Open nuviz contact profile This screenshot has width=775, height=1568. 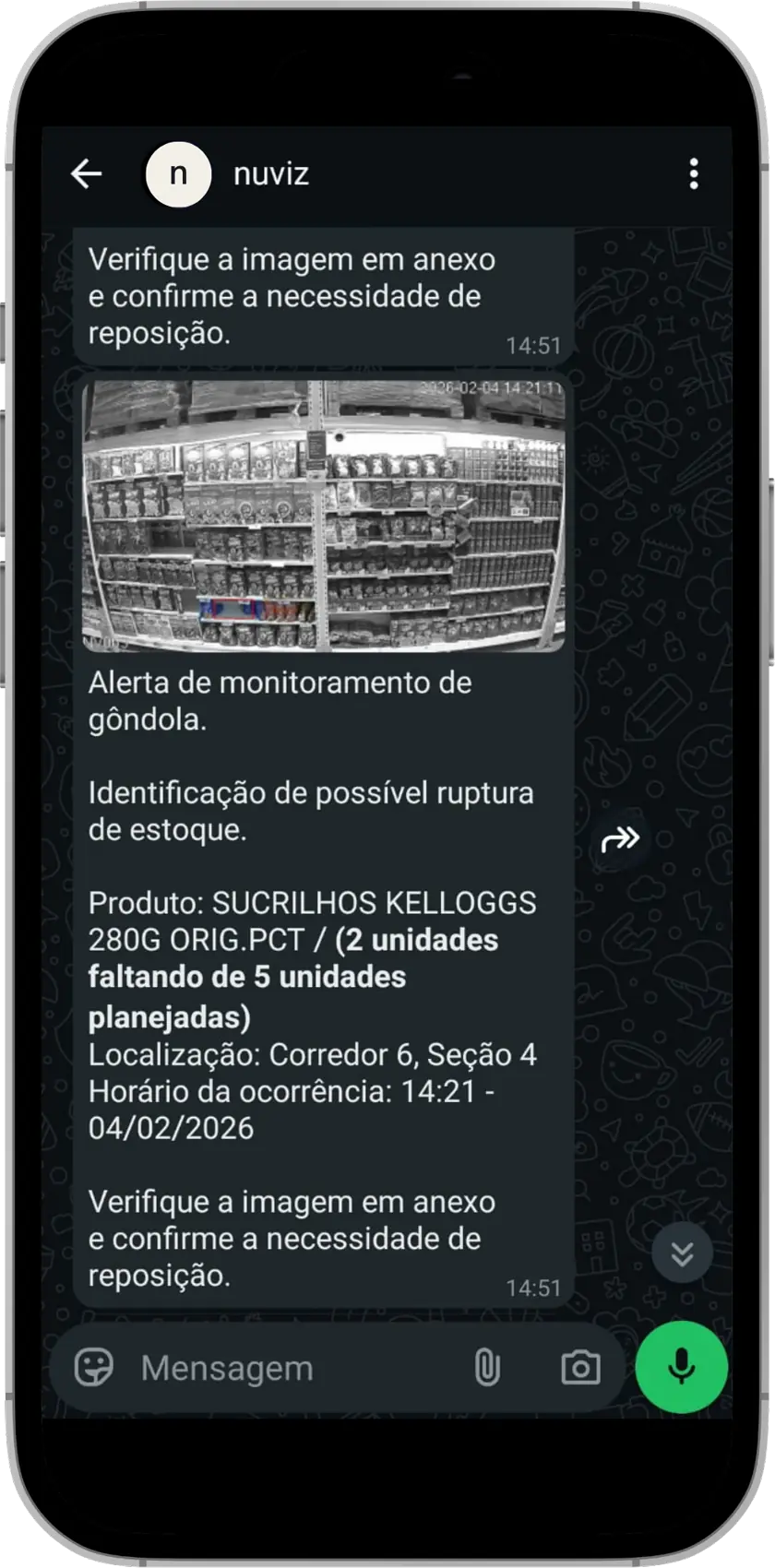[x=269, y=173]
